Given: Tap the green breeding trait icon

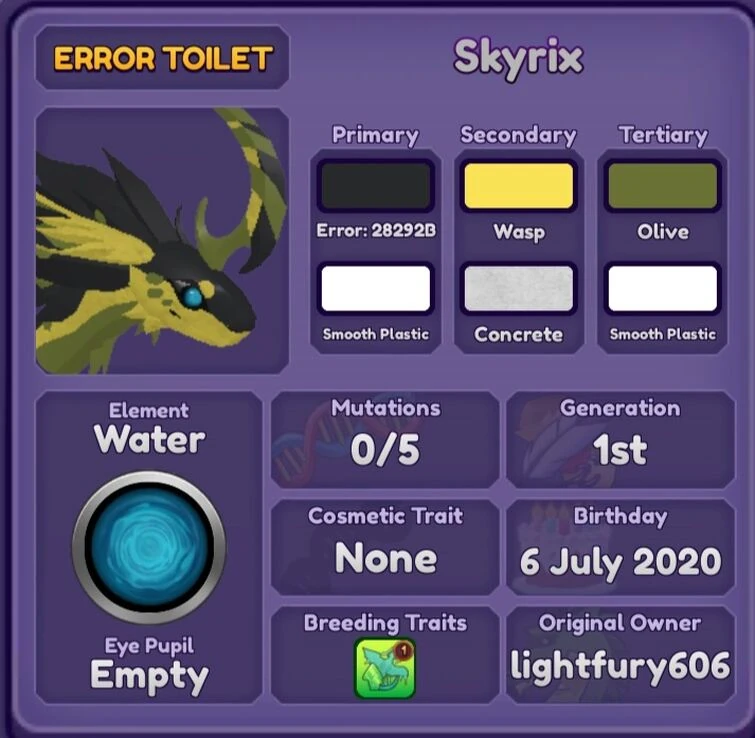Looking at the screenshot, I should 384,668.
